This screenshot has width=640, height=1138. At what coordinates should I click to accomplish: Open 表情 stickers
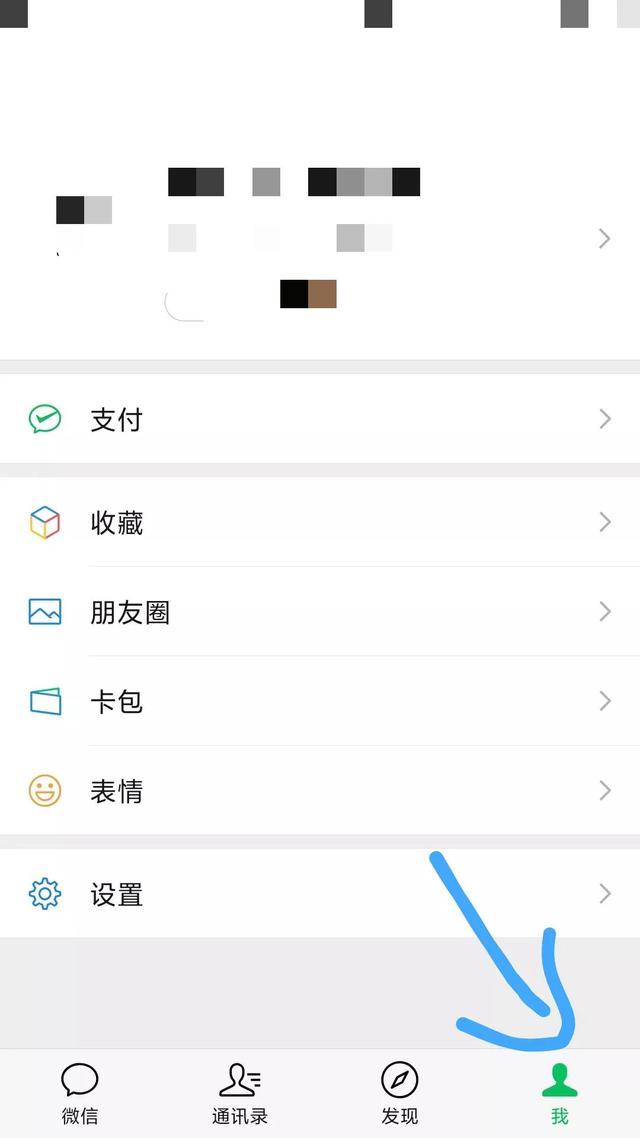click(320, 790)
